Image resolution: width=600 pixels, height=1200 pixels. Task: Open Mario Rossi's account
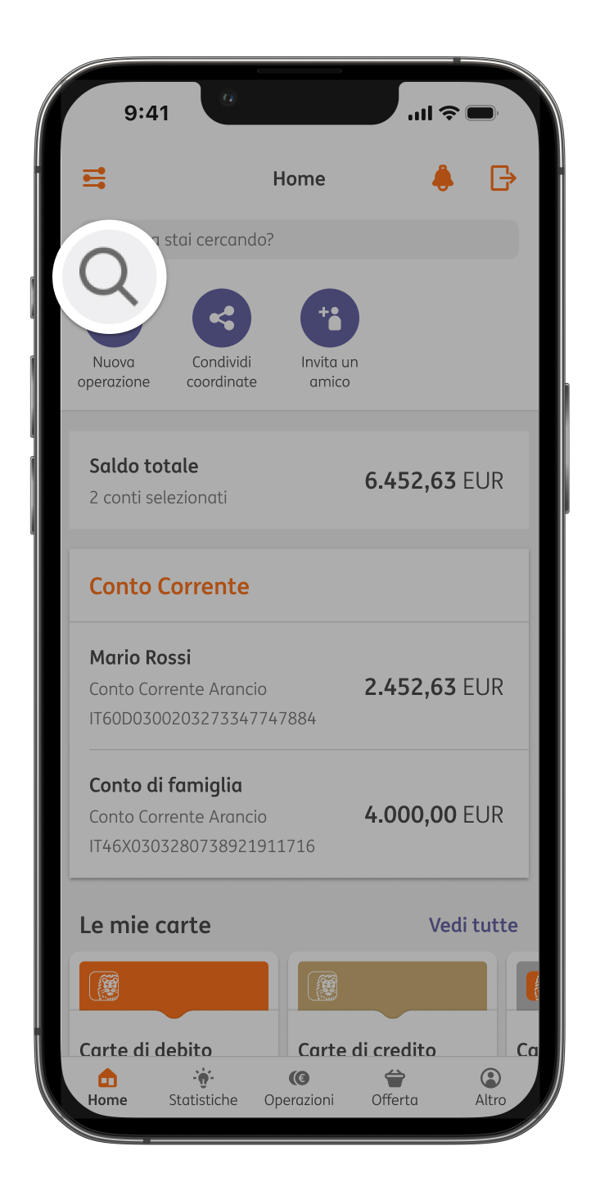(298, 687)
